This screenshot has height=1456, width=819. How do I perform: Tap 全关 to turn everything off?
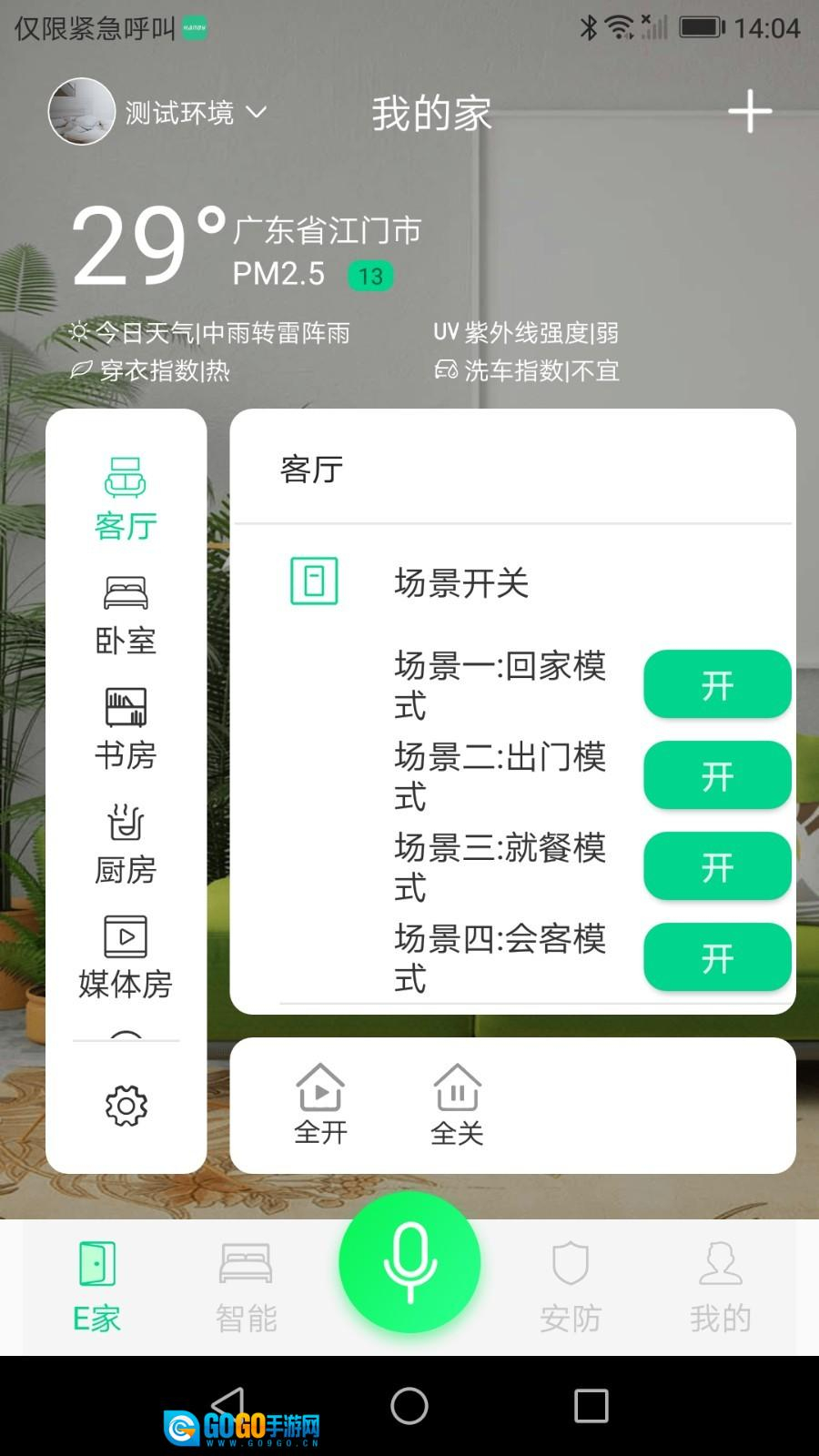click(457, 1105)
